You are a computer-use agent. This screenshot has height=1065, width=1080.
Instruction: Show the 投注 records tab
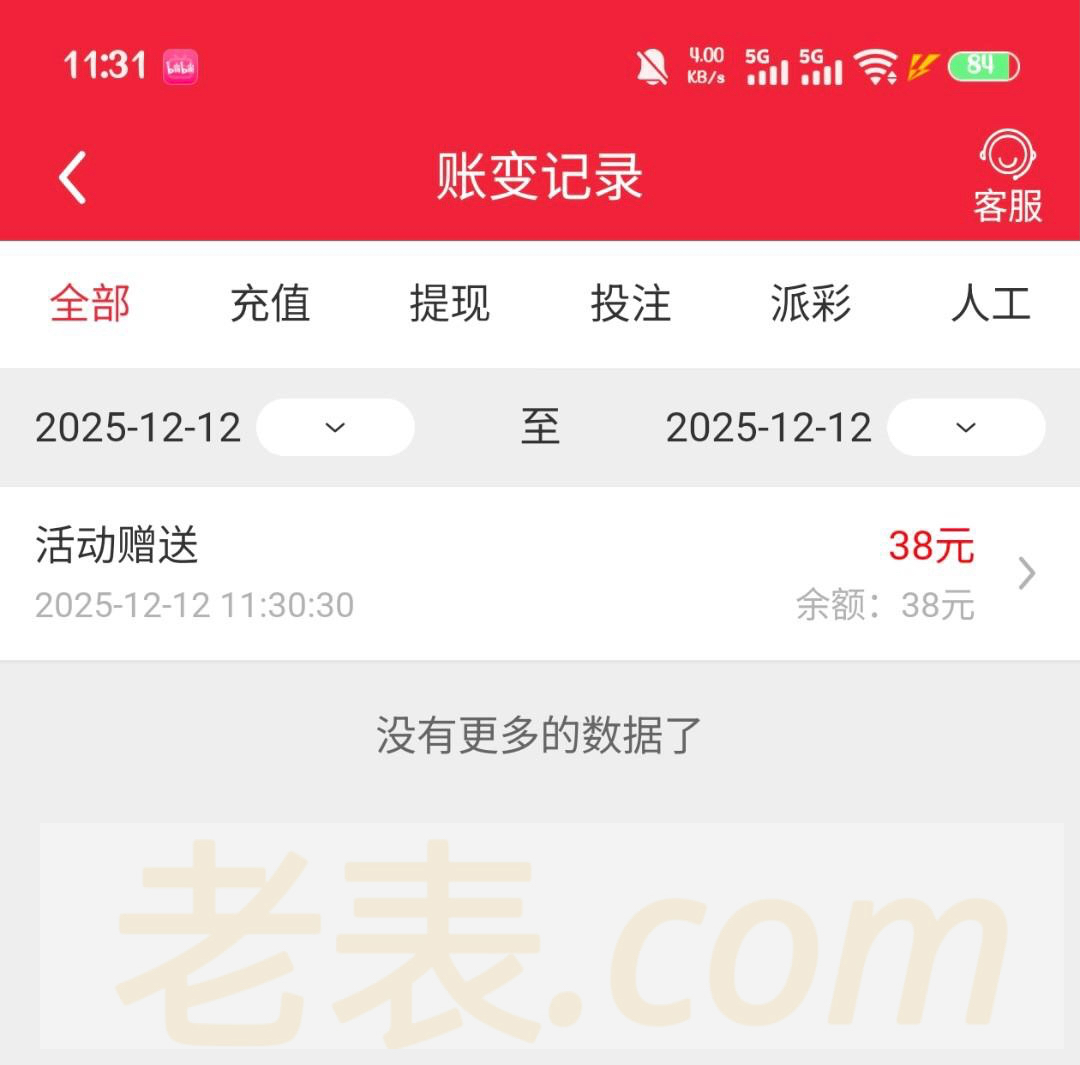[630, 304]
